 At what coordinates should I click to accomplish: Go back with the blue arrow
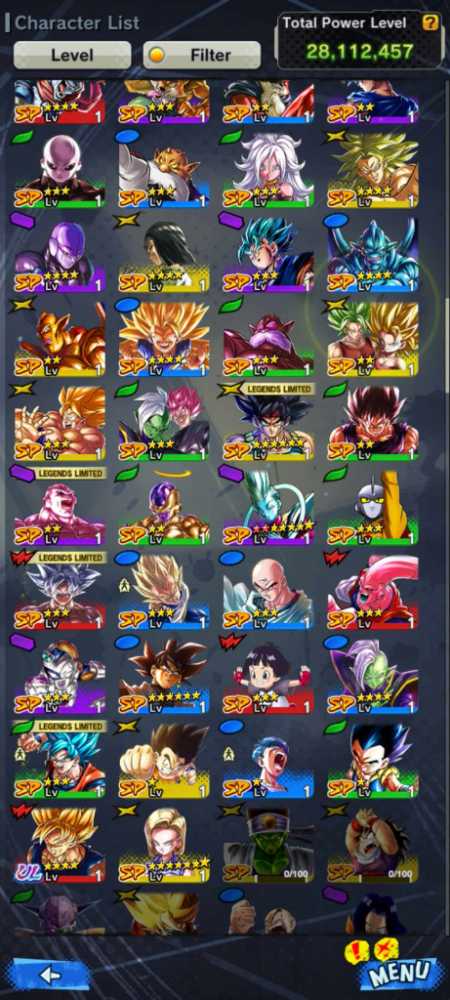[49, 974]
